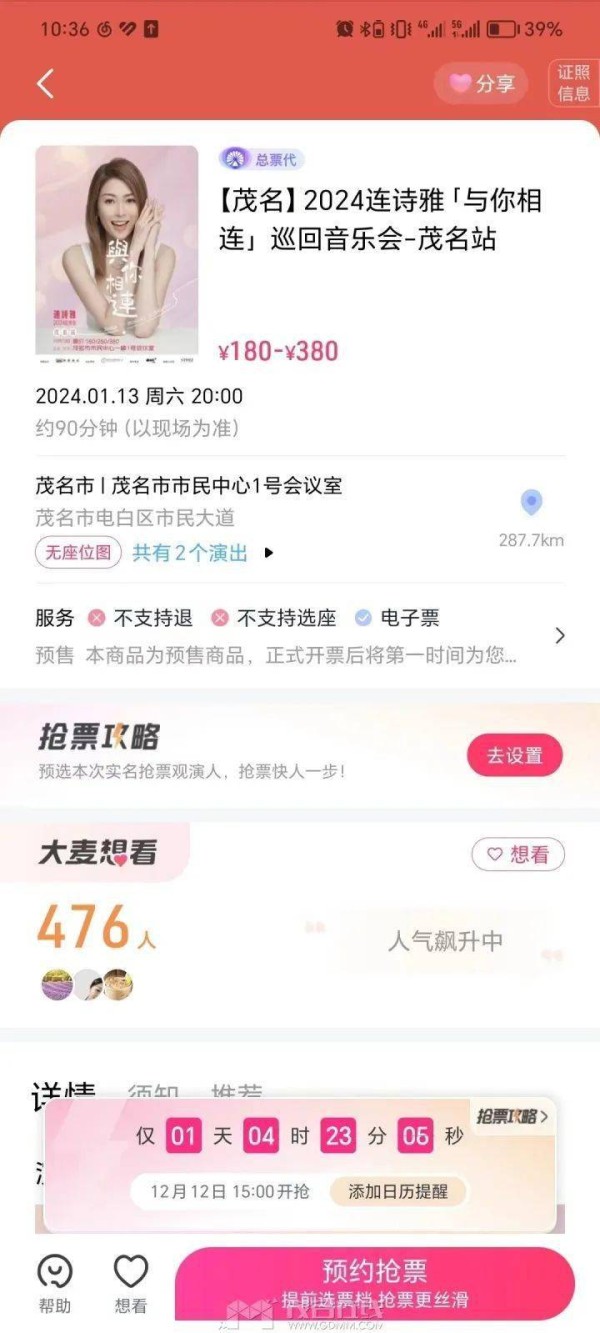
Task: Open venue location on the map
Action: point(532,502)
